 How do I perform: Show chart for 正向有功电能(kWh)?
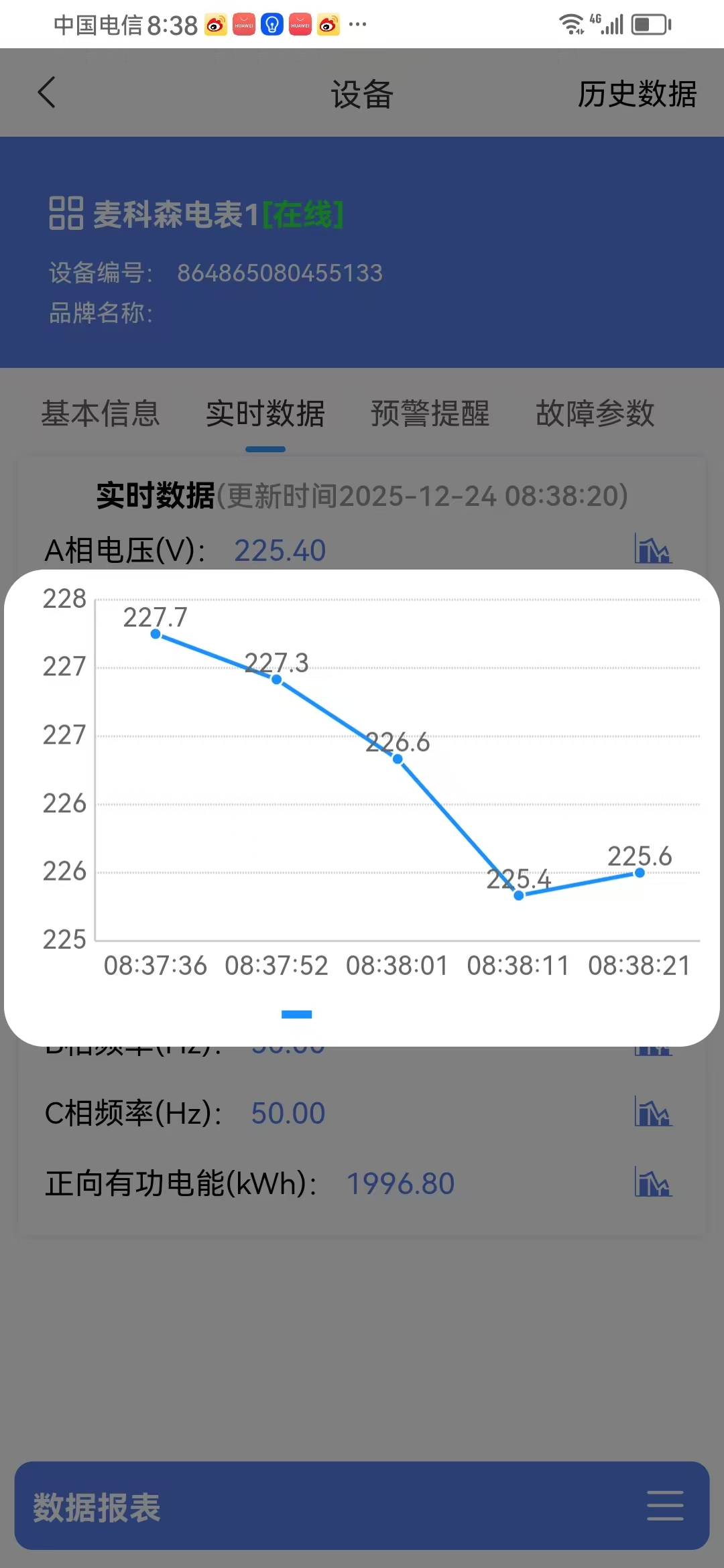coord(653,1183)
